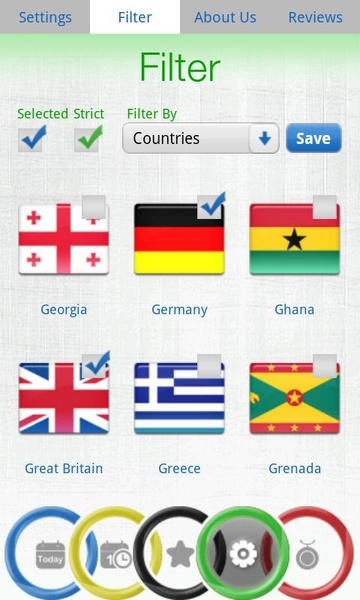Open the Today ring in bottom bar
360x600 pixels.
[x=50, y=554]
